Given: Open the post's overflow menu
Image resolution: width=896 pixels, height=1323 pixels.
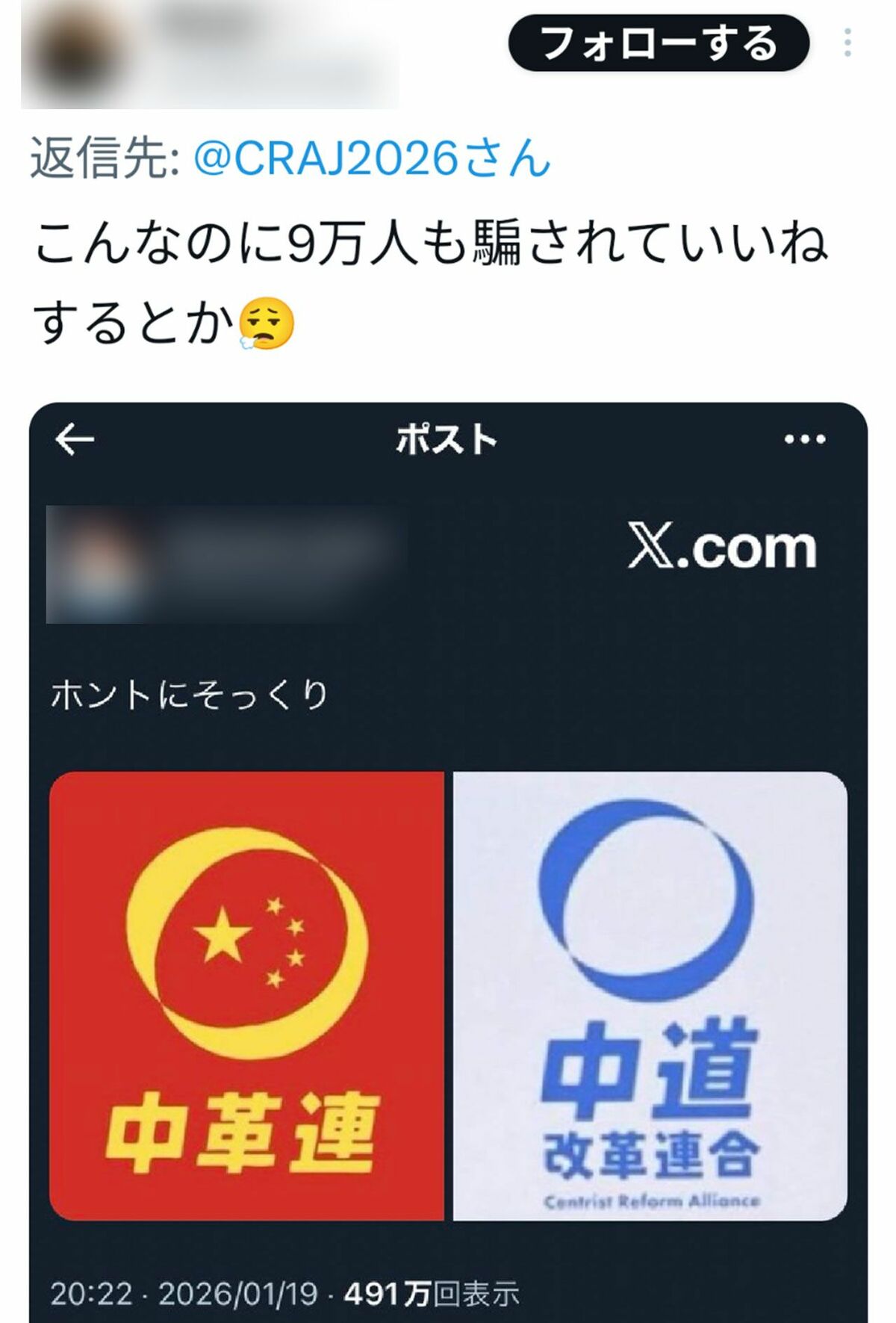Looking at the screenshot, I should click(847, 43).
